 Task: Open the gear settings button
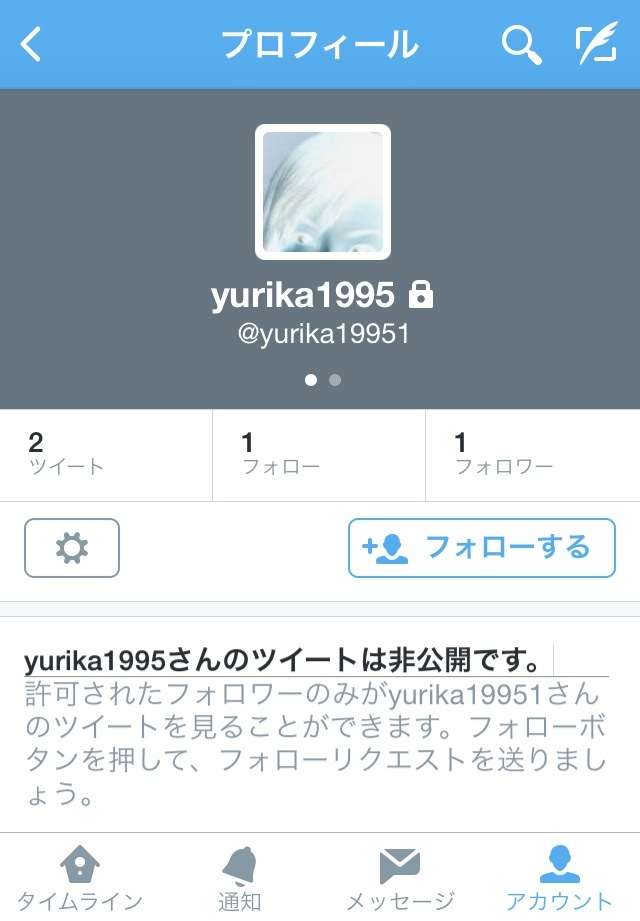[x=72, y=547]
